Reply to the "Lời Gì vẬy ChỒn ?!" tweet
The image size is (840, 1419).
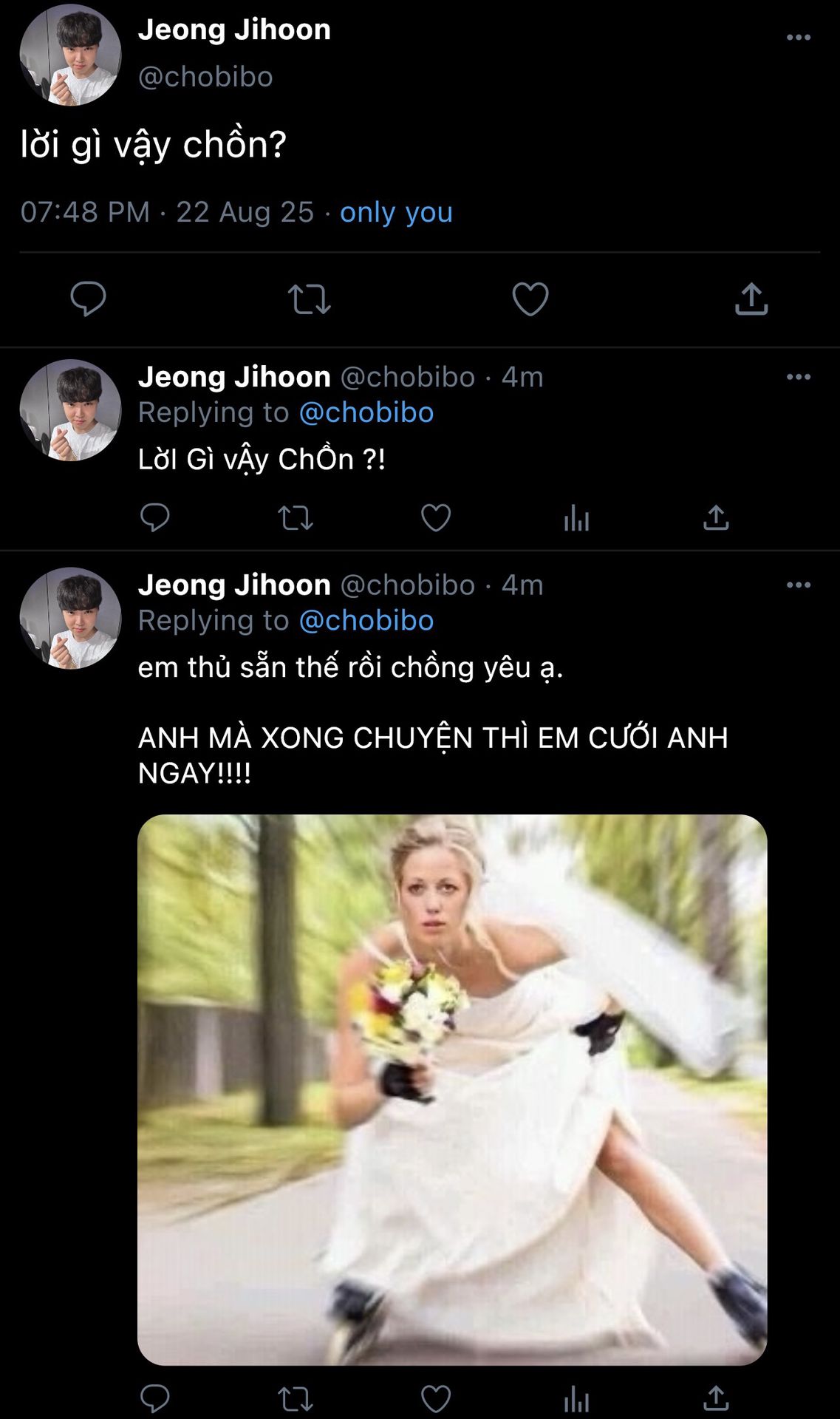tap(155, 517)
